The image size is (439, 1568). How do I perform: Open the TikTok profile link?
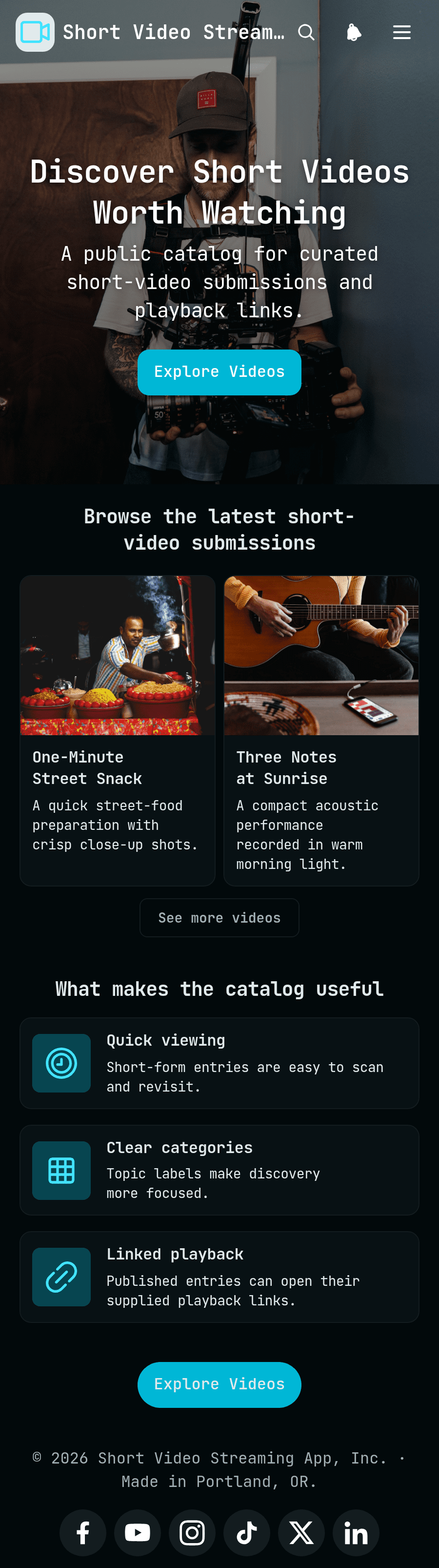[247, 1533]
